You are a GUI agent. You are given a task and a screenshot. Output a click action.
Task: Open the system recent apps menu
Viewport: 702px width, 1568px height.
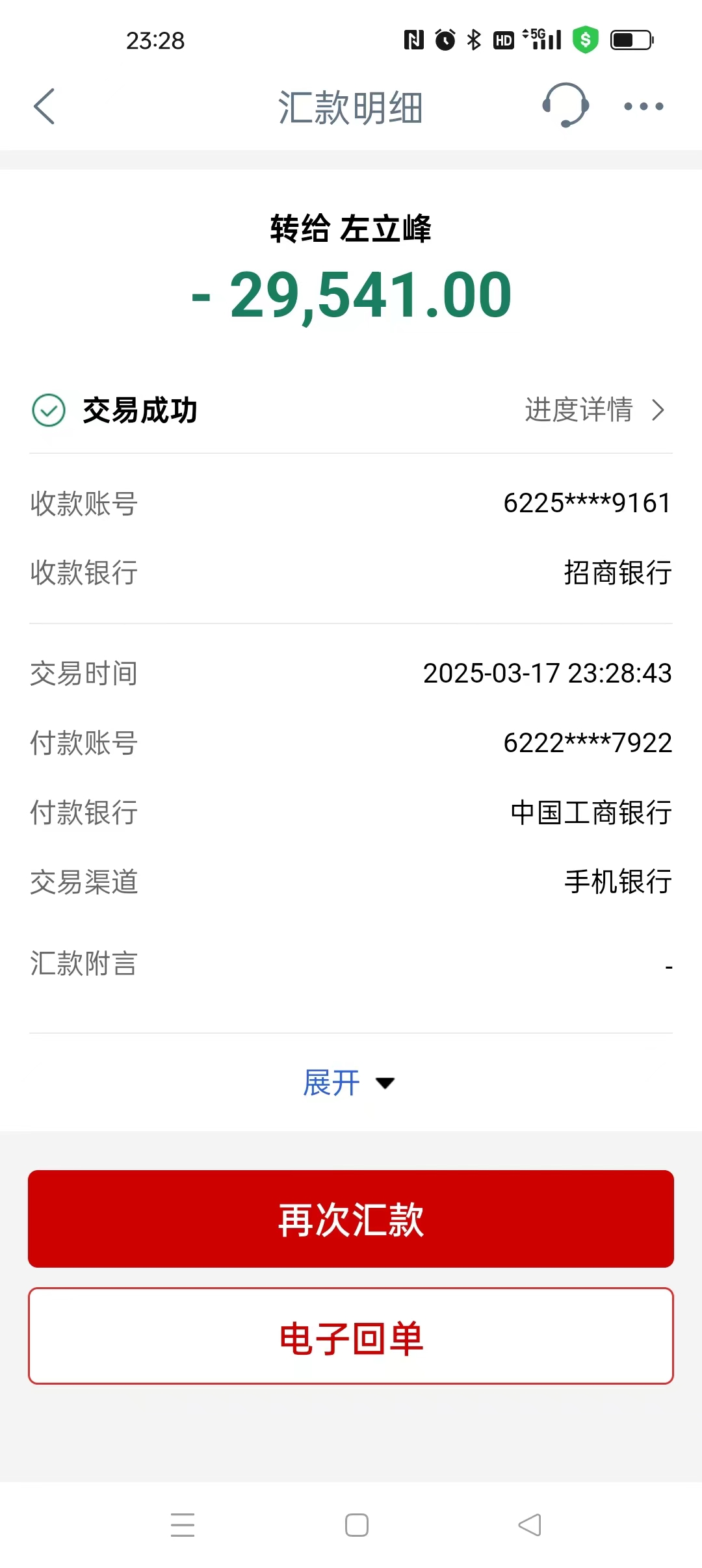click(x=183, y=1525)
